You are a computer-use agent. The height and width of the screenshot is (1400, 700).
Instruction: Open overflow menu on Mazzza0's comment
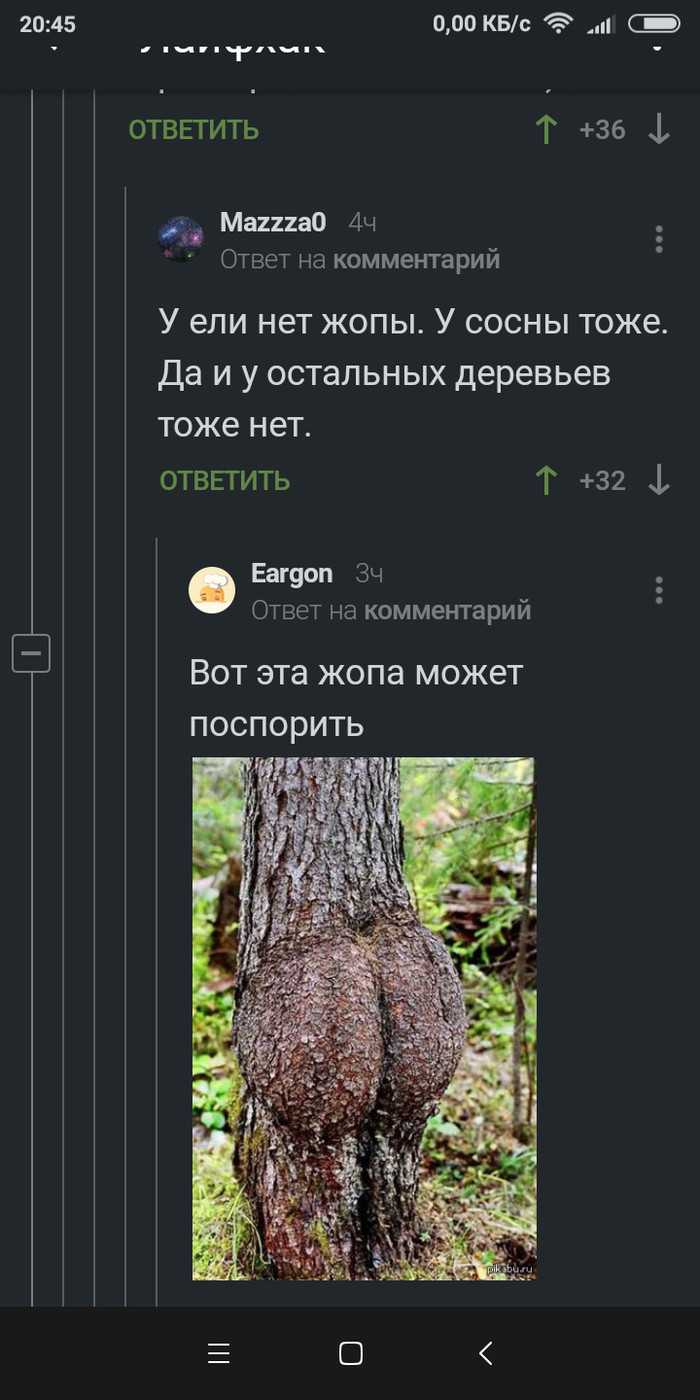click(658, 240)
